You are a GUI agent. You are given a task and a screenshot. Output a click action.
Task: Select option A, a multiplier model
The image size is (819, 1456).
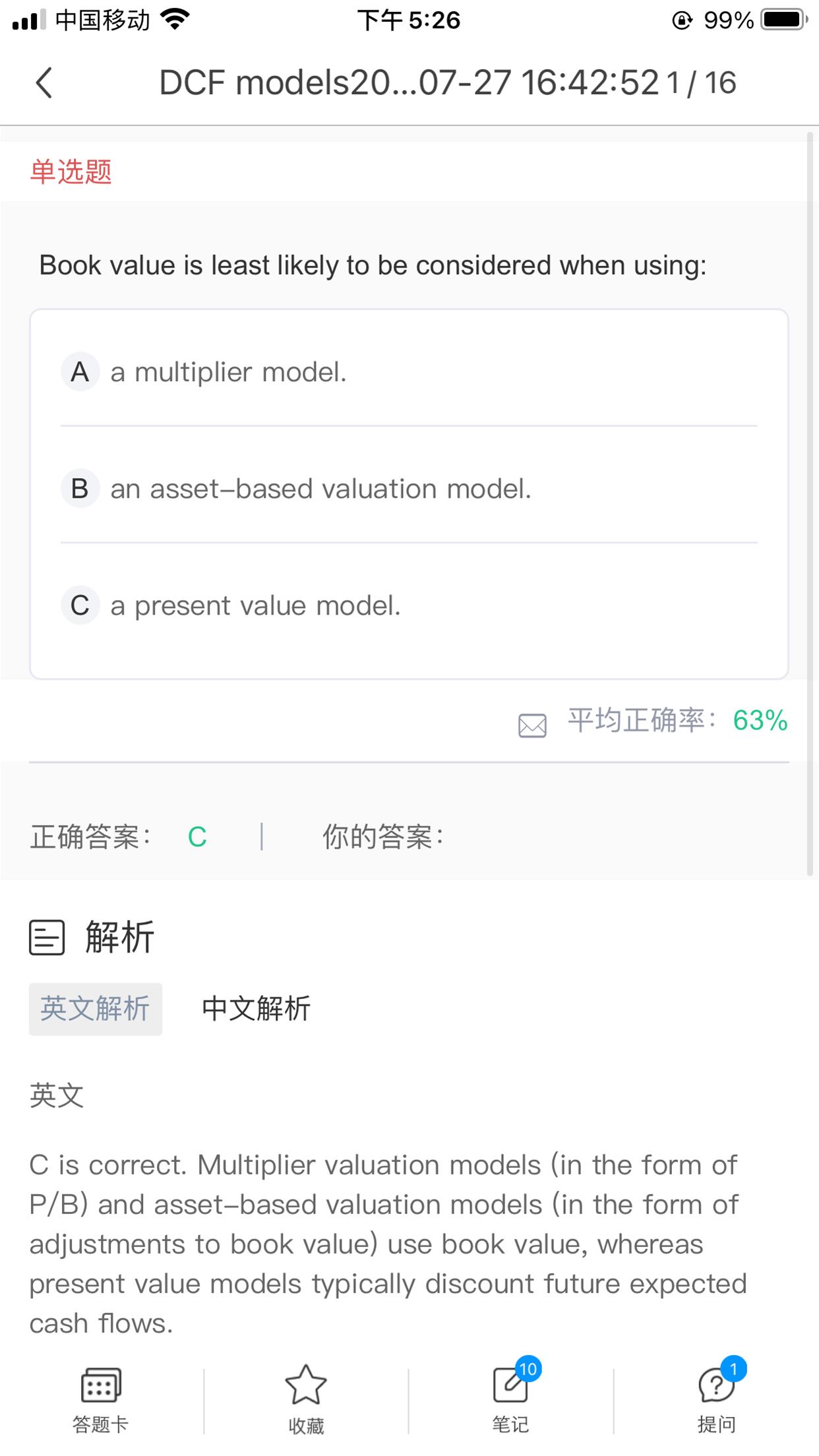tap(228, 372)
